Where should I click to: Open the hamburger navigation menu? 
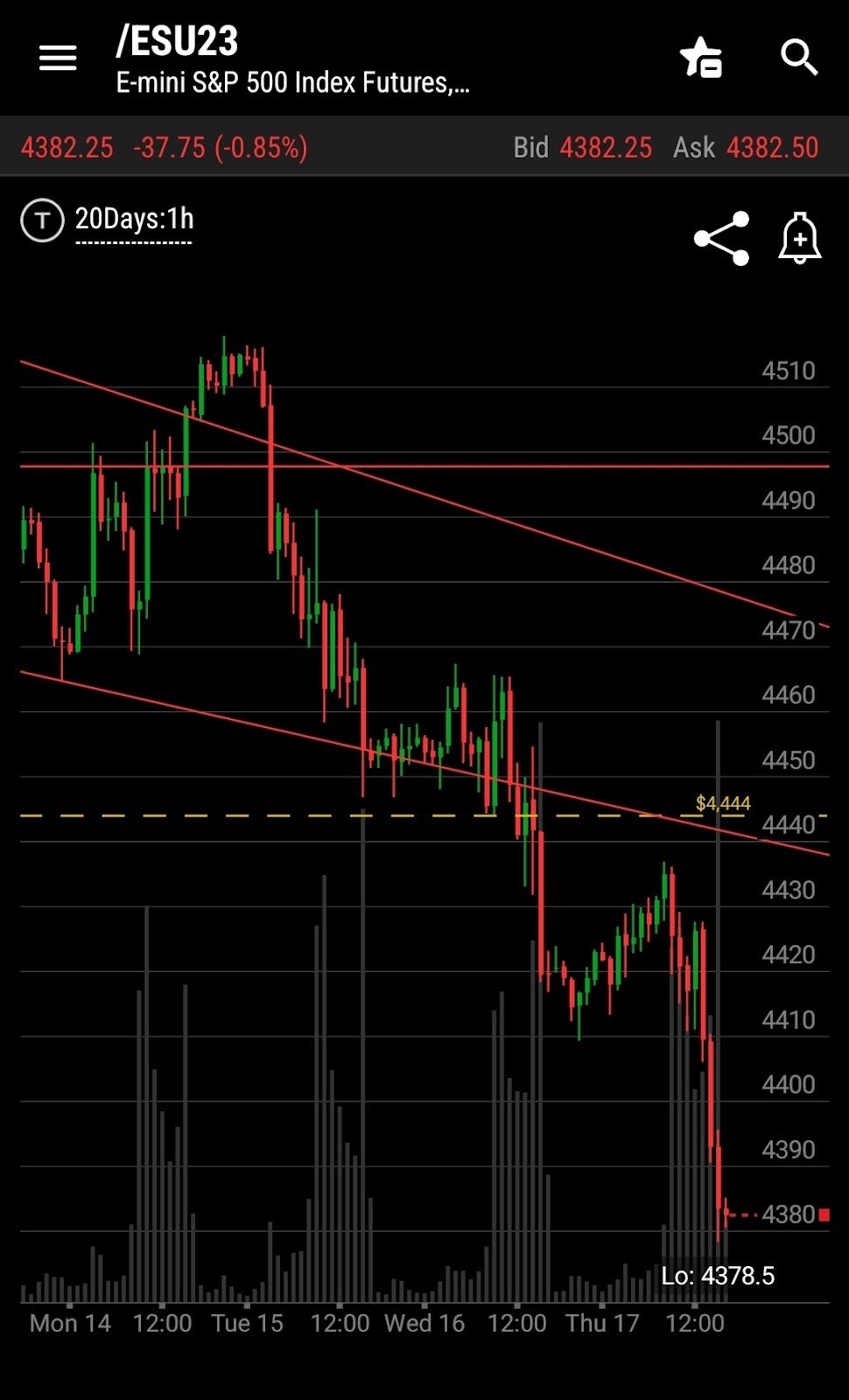coord(58,59)
